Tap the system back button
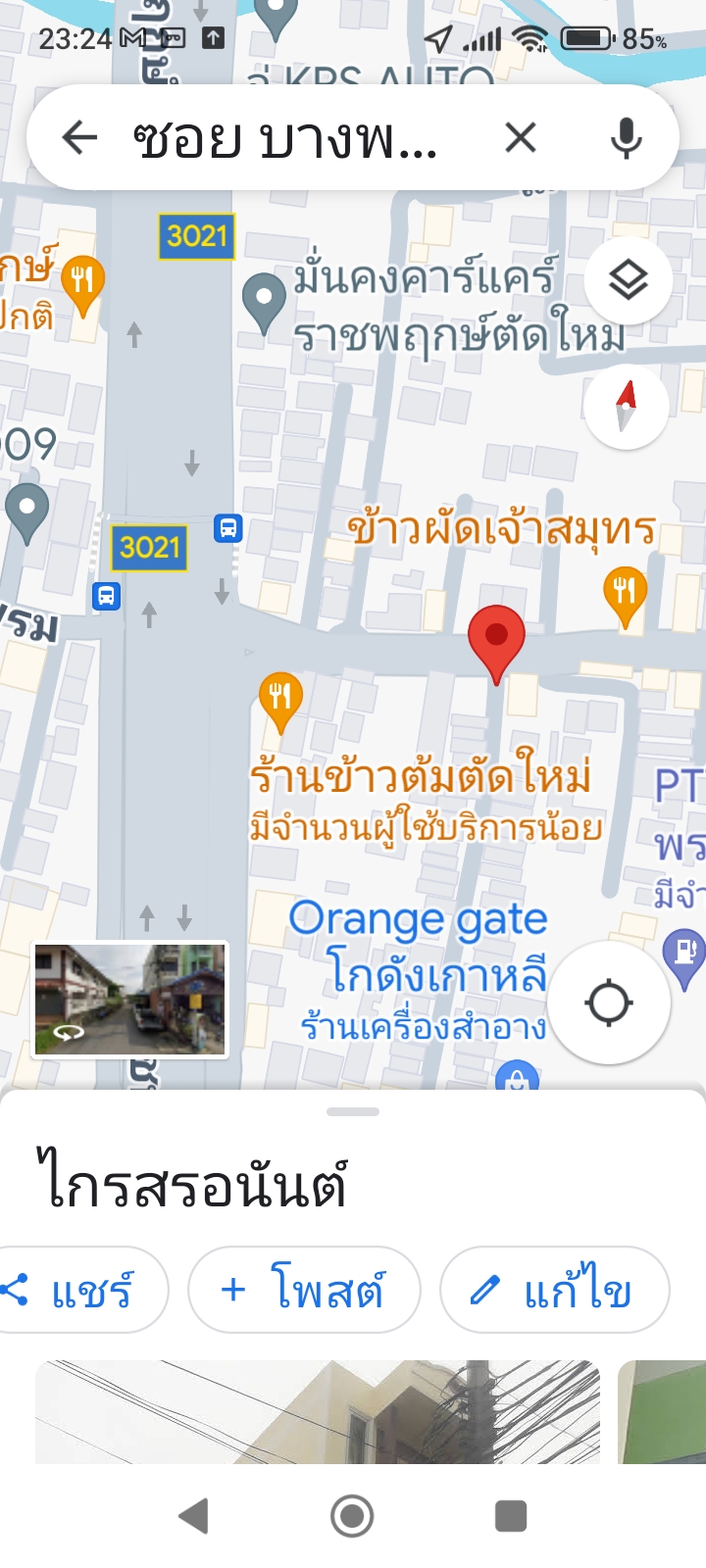 (x=194, y=1516)
